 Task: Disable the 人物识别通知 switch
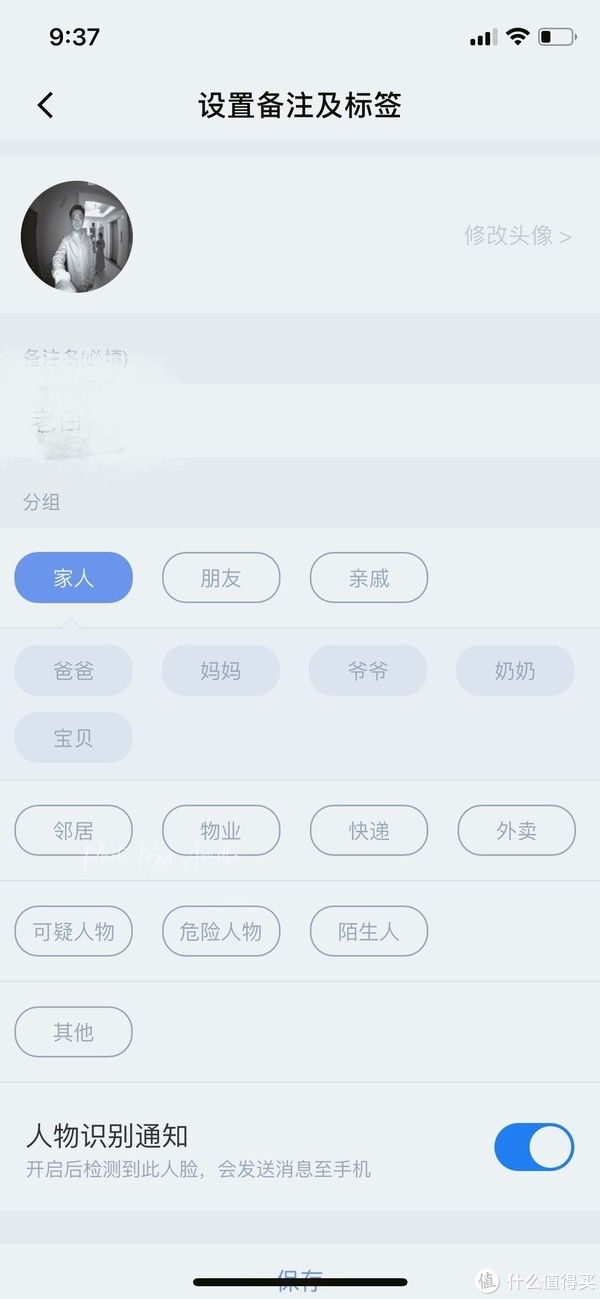(534, 1147)
